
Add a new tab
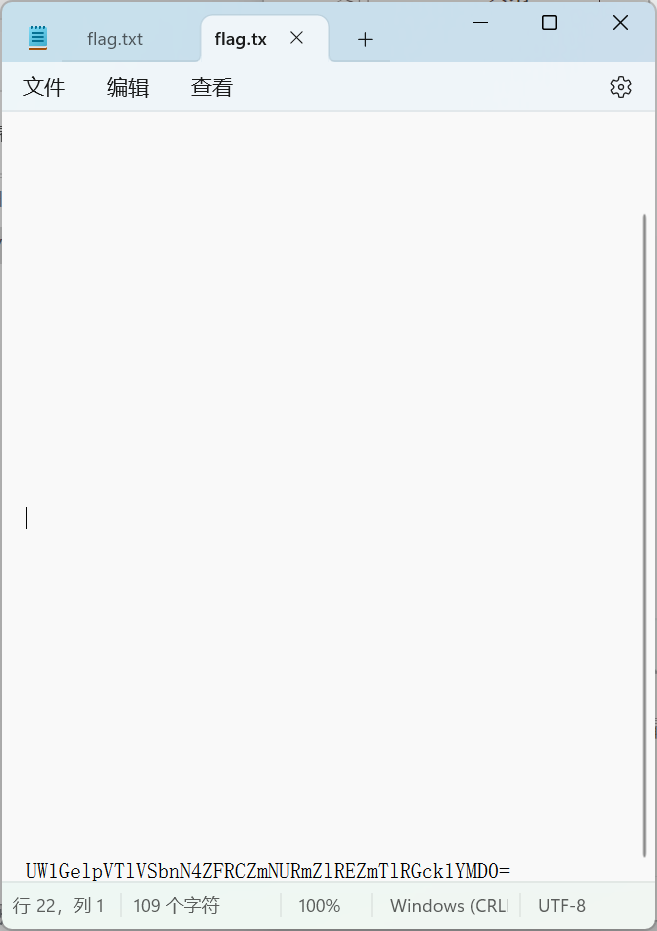365,40
